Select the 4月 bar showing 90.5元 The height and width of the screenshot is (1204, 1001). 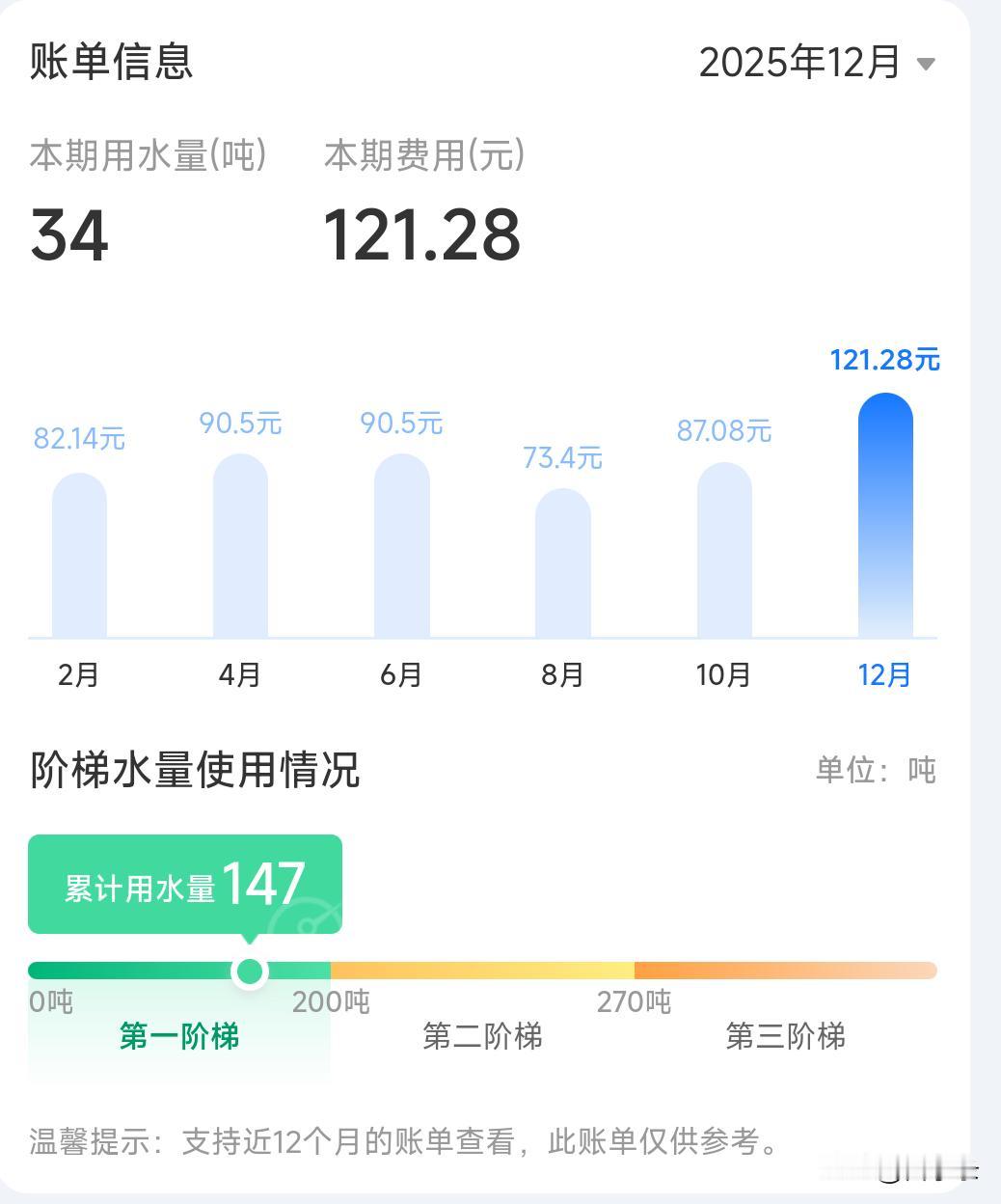240,550
